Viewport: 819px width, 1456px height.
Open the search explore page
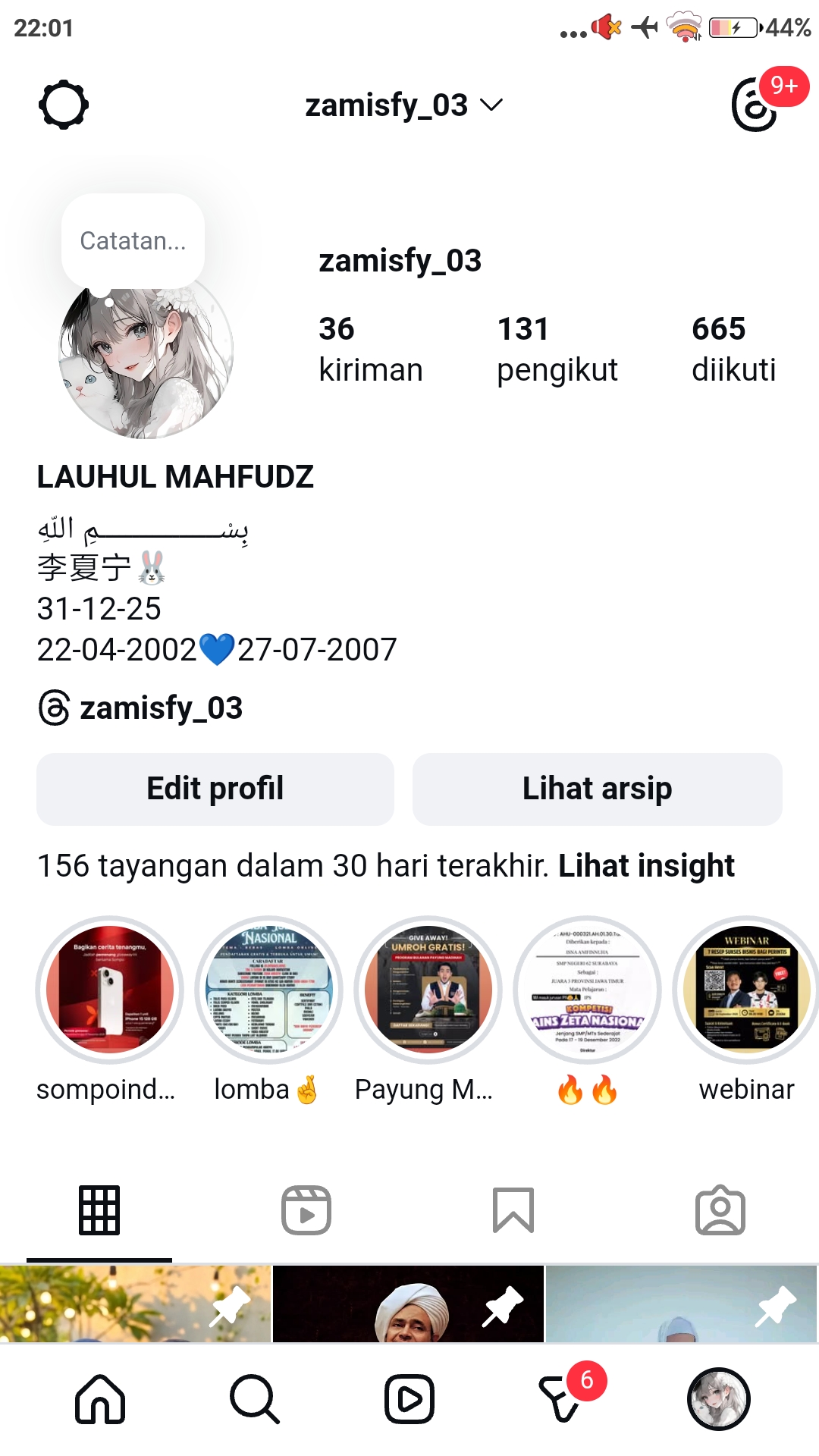click(x=255, y=1399)
